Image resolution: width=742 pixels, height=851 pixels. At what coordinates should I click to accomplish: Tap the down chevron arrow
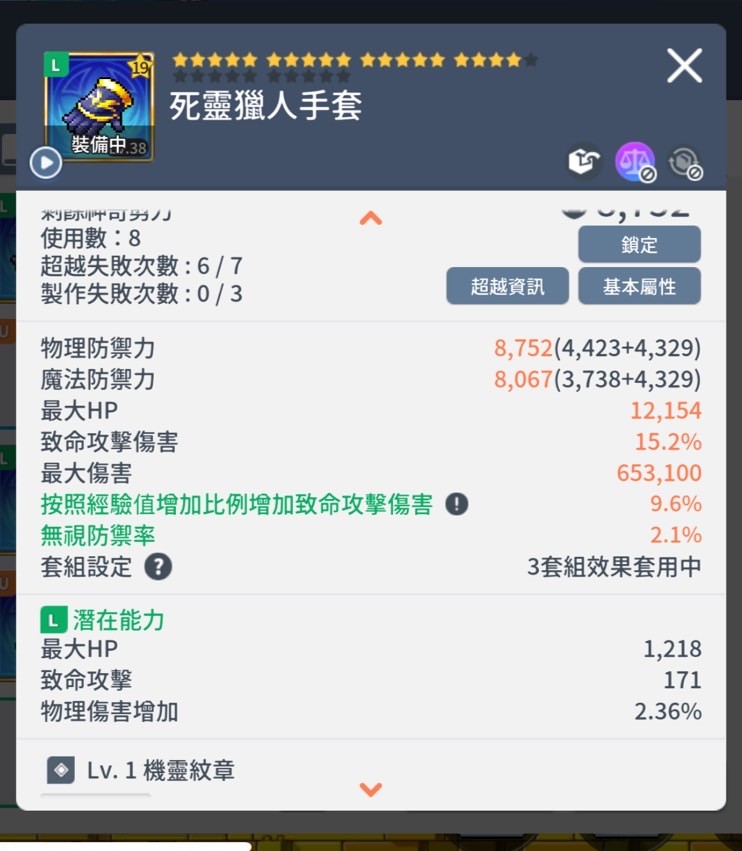371,790
